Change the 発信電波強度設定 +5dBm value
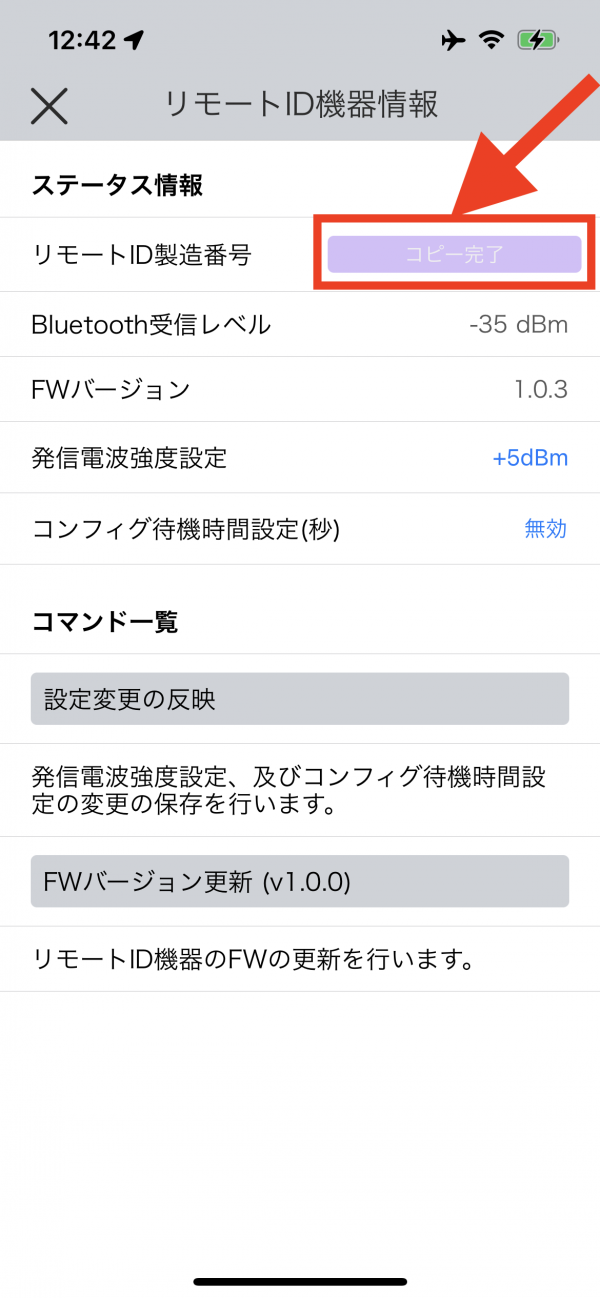This screenshot has width=600, height=1298. click(530, 458)
